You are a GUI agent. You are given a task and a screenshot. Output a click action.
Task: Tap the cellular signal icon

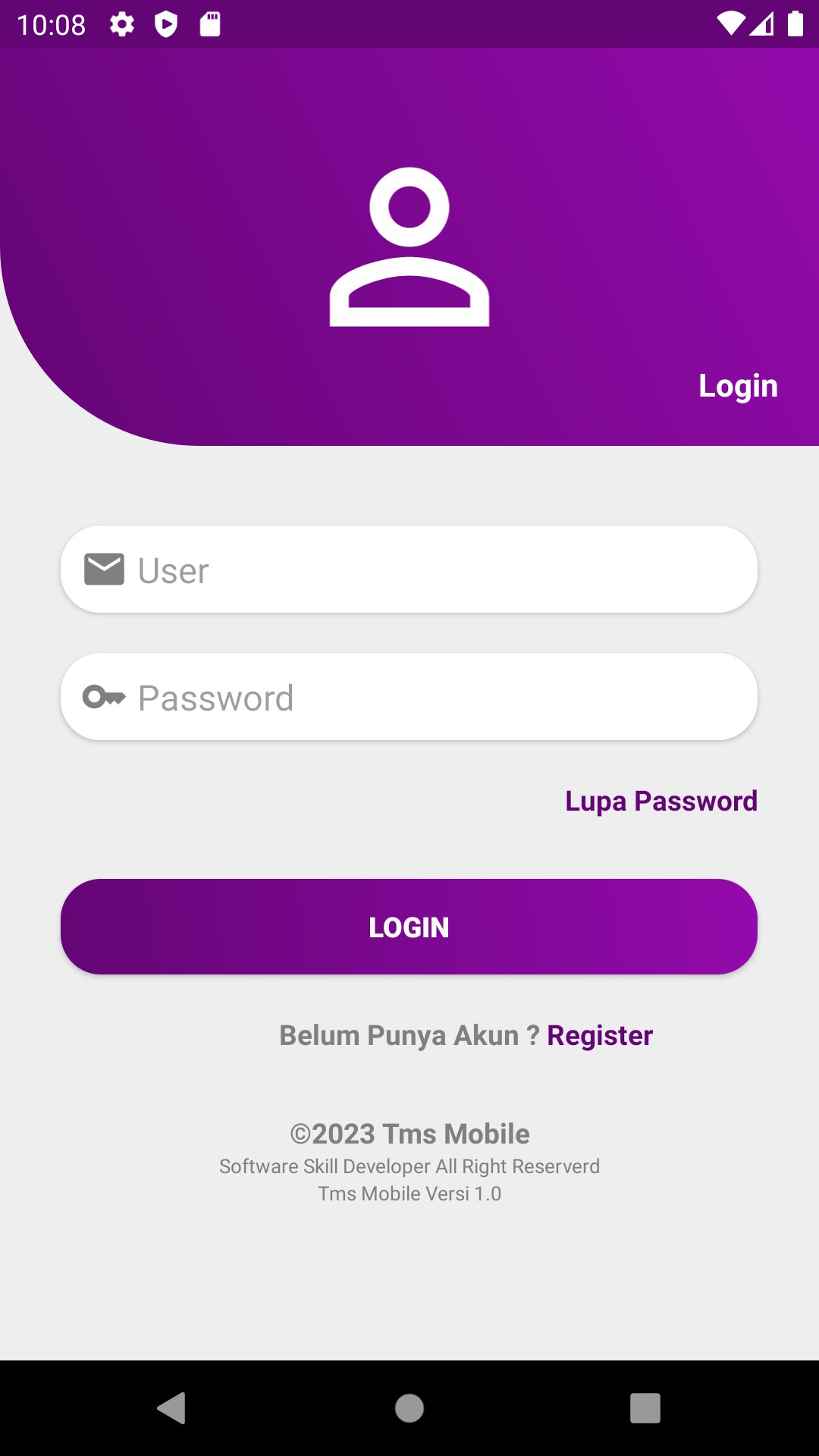click(x=761, y=23)
